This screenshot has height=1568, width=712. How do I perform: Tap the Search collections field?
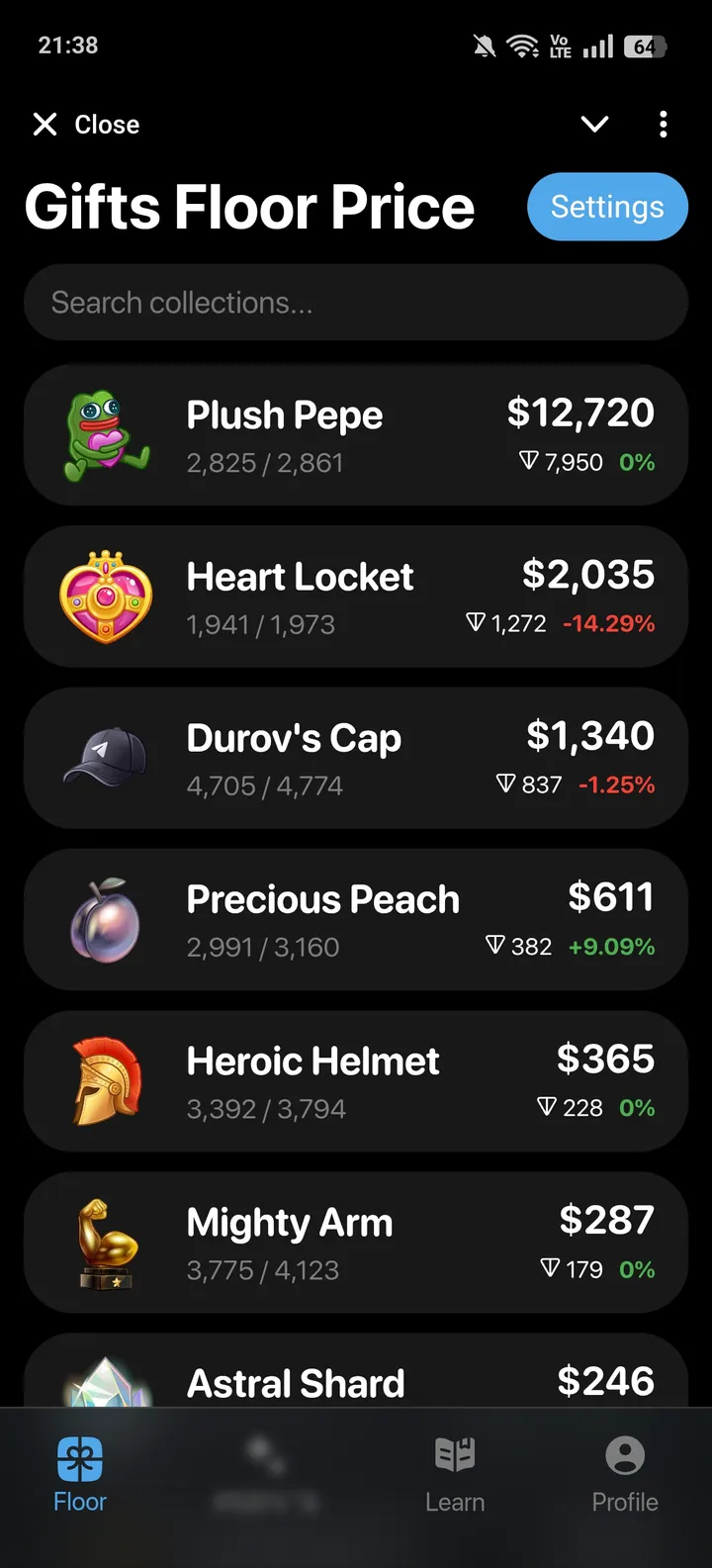(x=356, y=303)
